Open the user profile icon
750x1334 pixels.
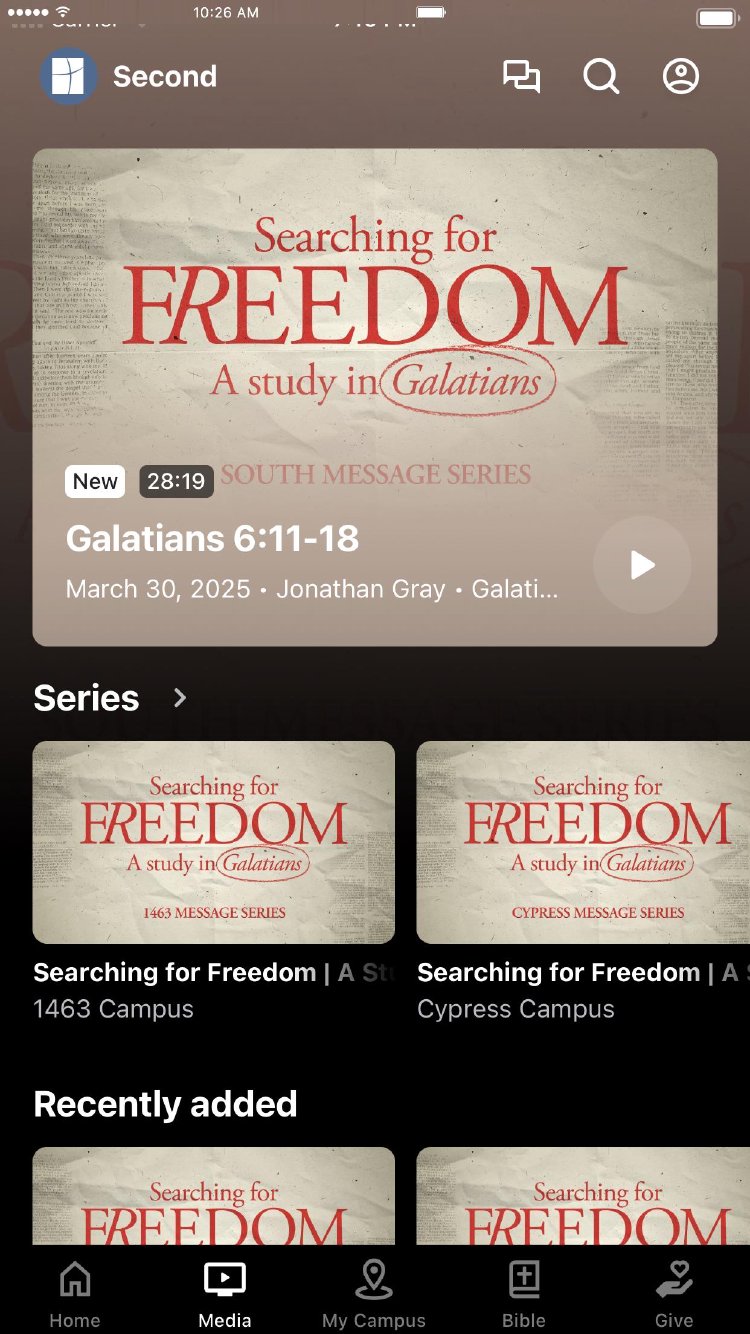(x=681, y=77)
